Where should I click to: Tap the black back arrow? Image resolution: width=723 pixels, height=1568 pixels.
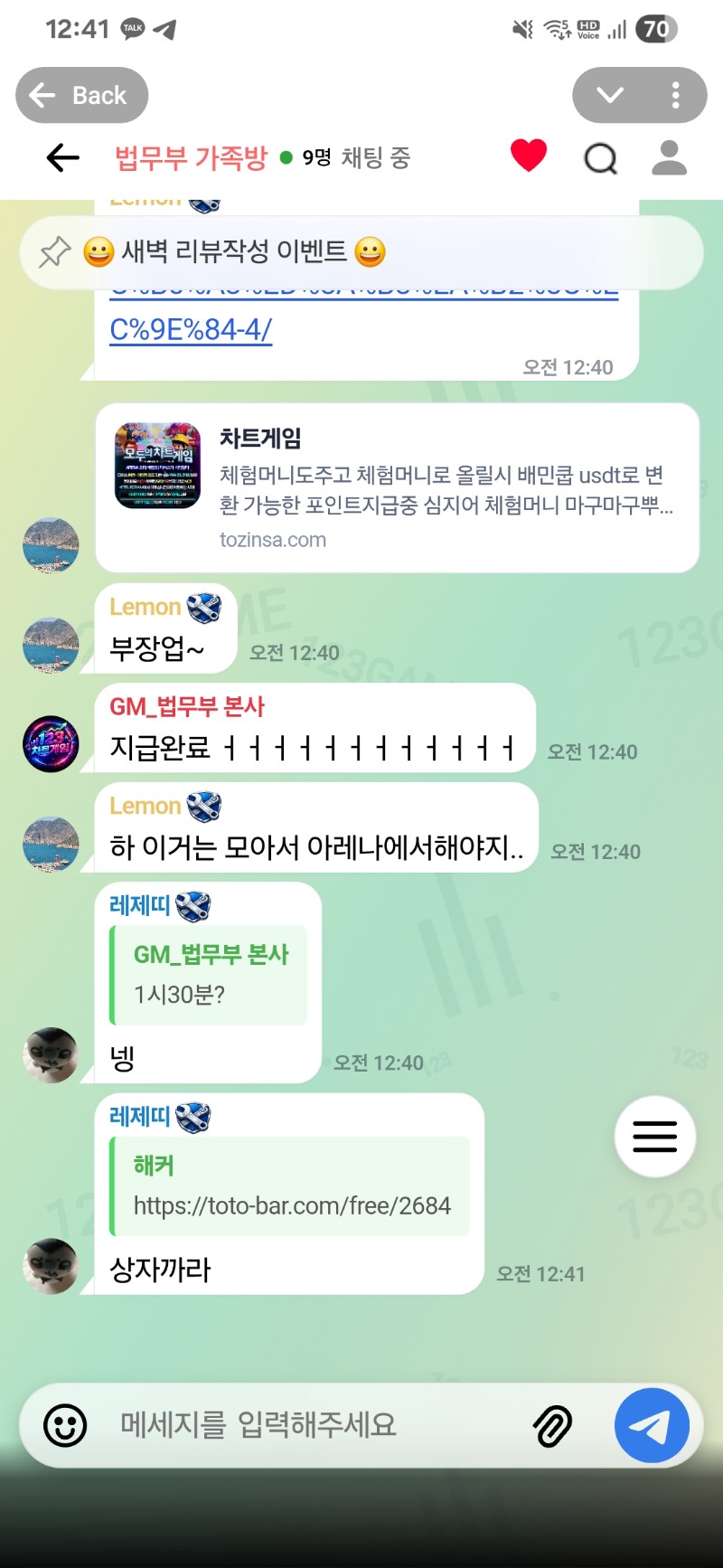click(x=62, y=158)
